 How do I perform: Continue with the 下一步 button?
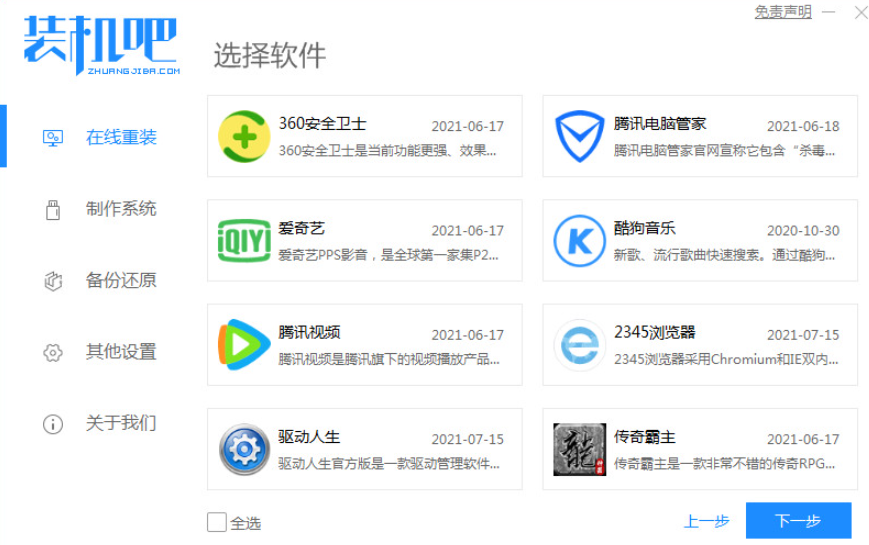(798, 521)
